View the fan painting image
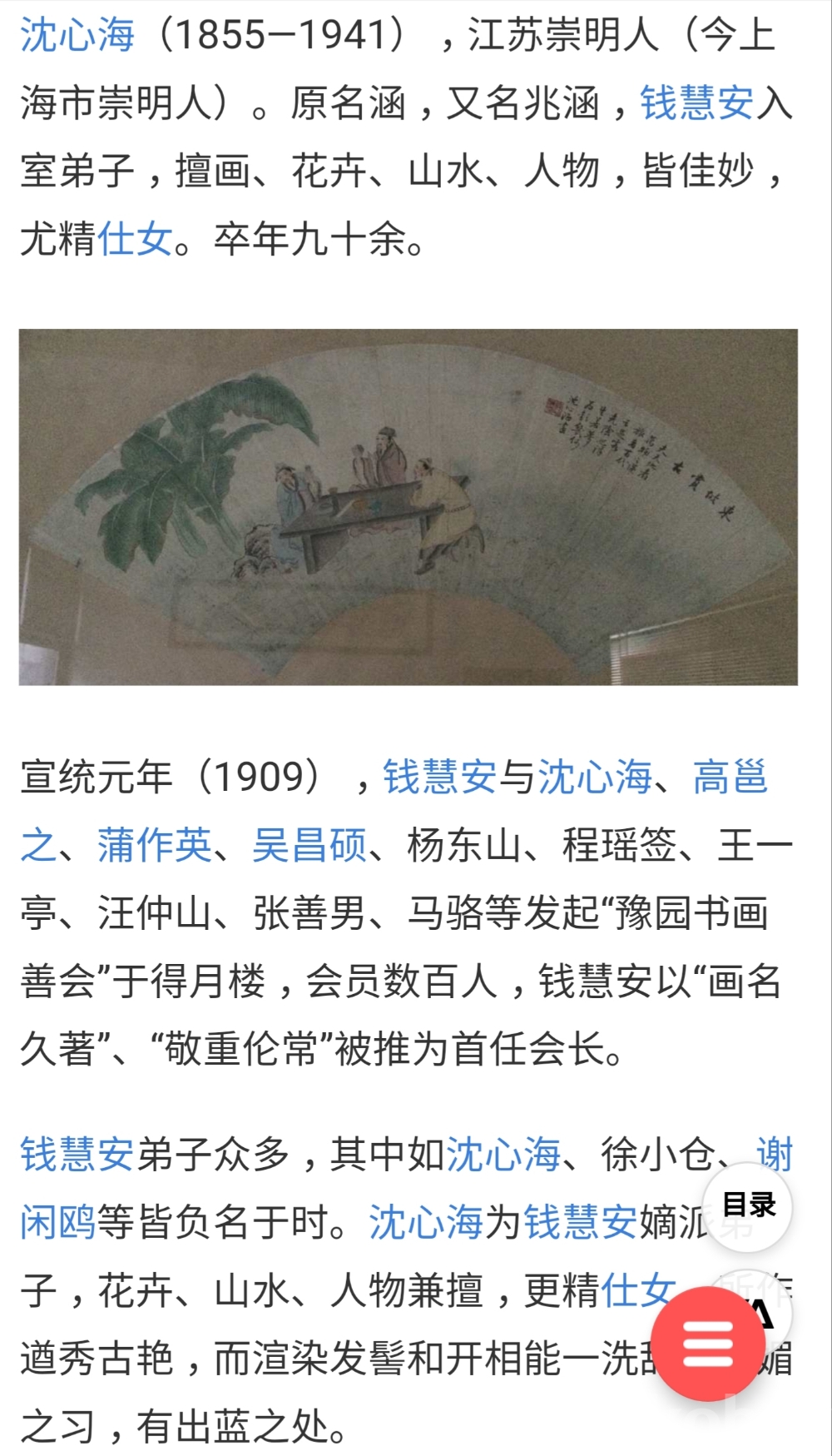The width and height of the screenshot is (832, 1456). pyautogui.click(x=408, y=507)
